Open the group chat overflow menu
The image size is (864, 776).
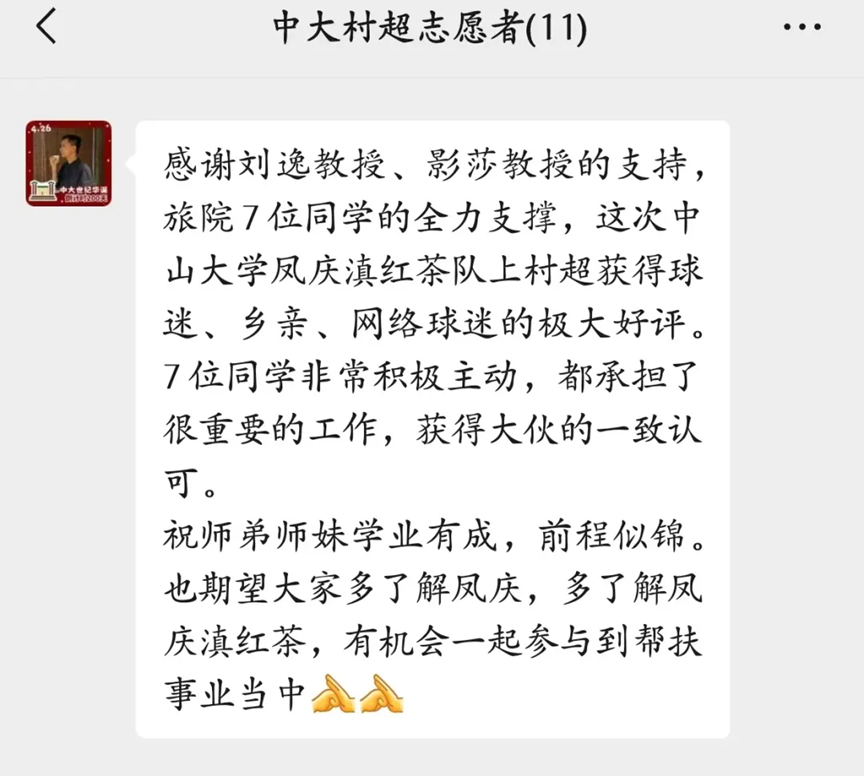tap(801, 28)
